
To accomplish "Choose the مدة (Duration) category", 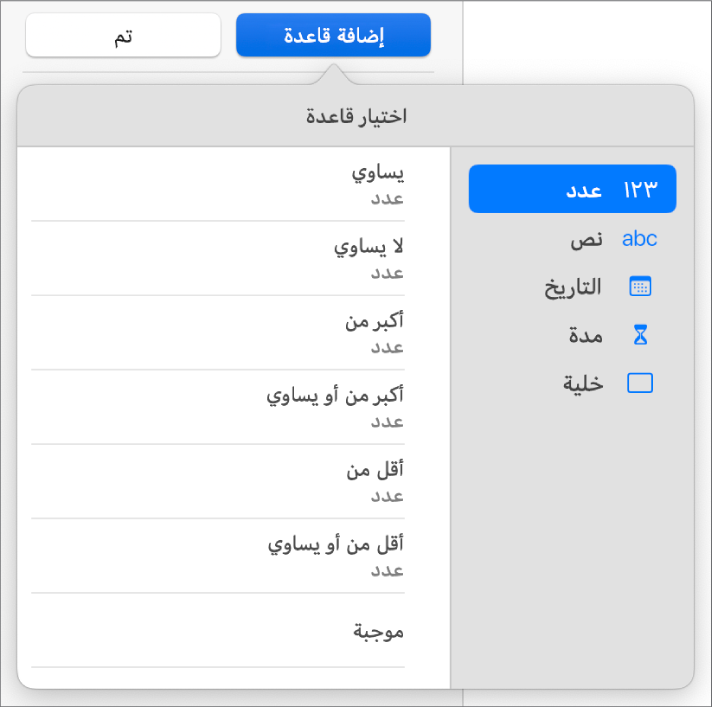I will coord(572,335).
